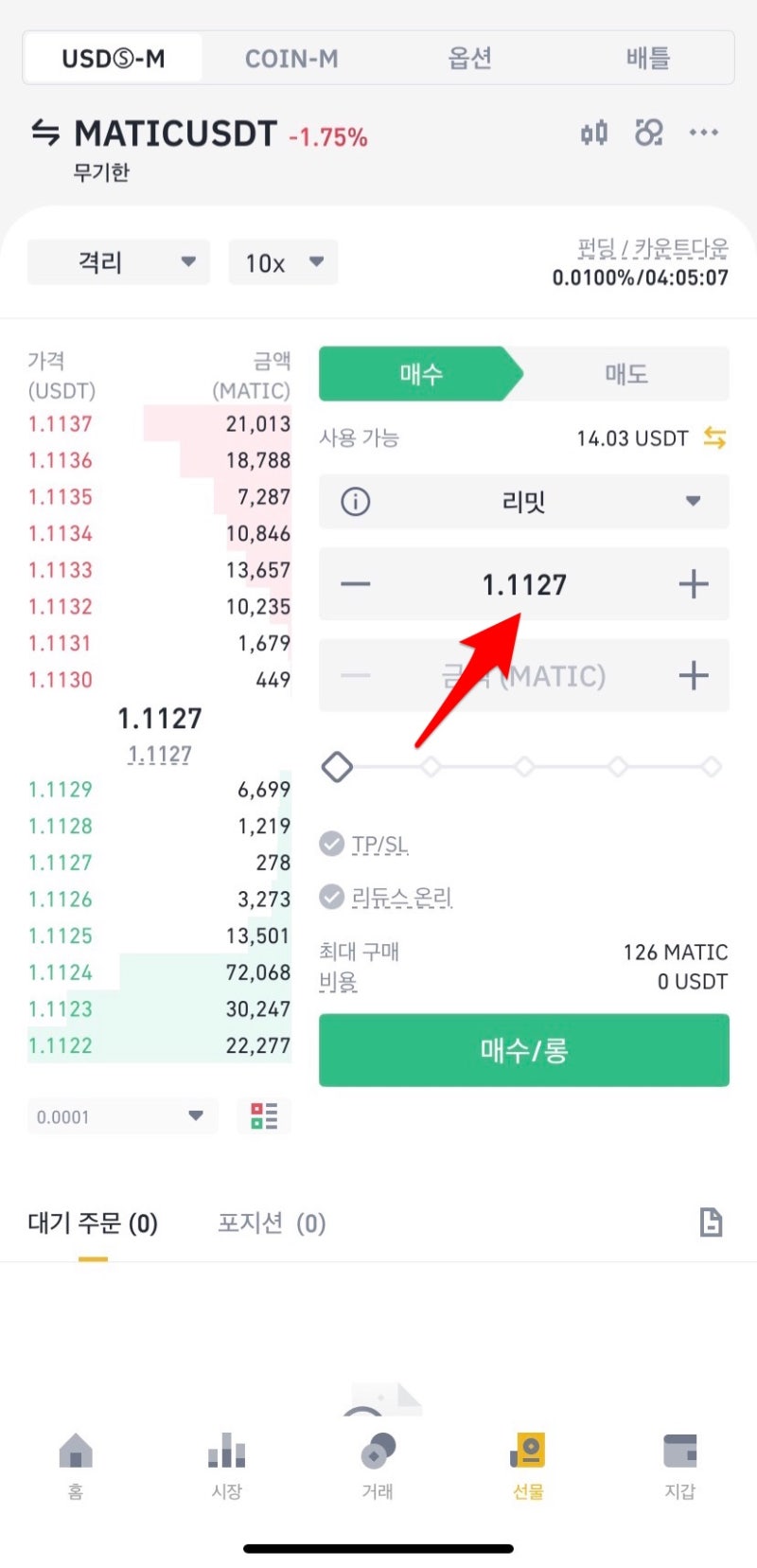757x1568 pixels.
Task: Open the candlestick chart icon
Action: click(594, 134)
